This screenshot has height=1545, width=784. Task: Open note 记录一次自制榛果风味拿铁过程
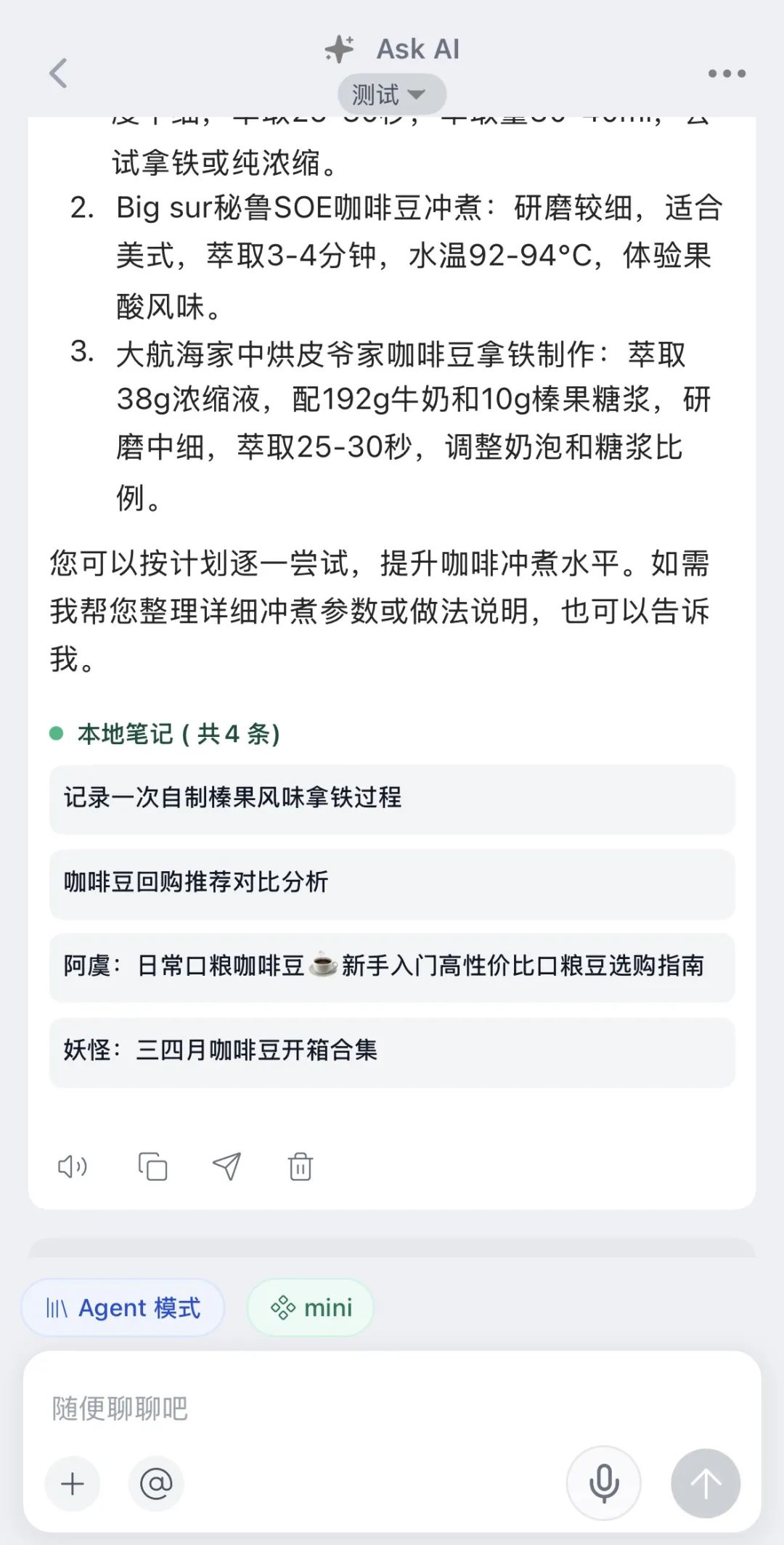point(392,799)
